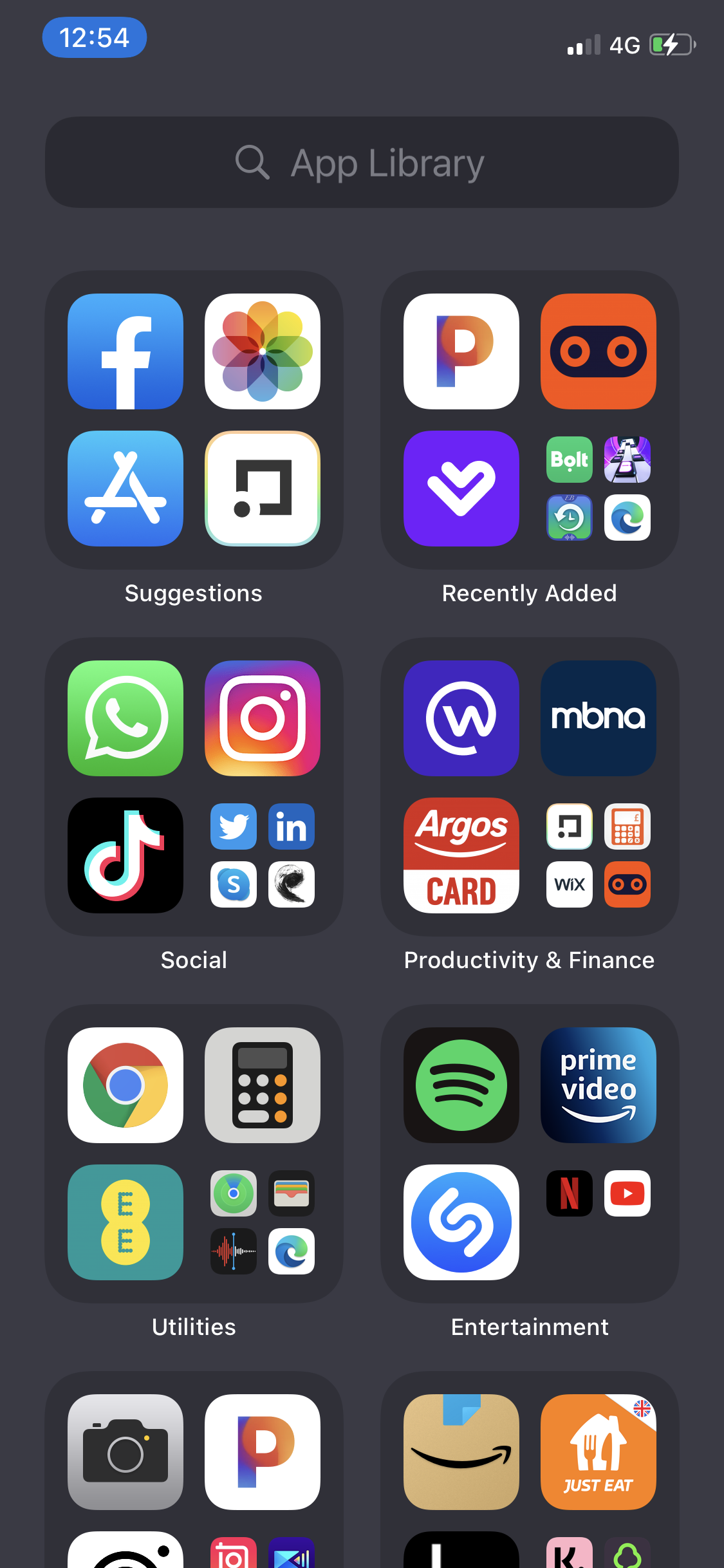Image resolution: width=724 pixels, height=1568 pixels.
Task: Launch the Argos Card app
Action: point(461,855)
